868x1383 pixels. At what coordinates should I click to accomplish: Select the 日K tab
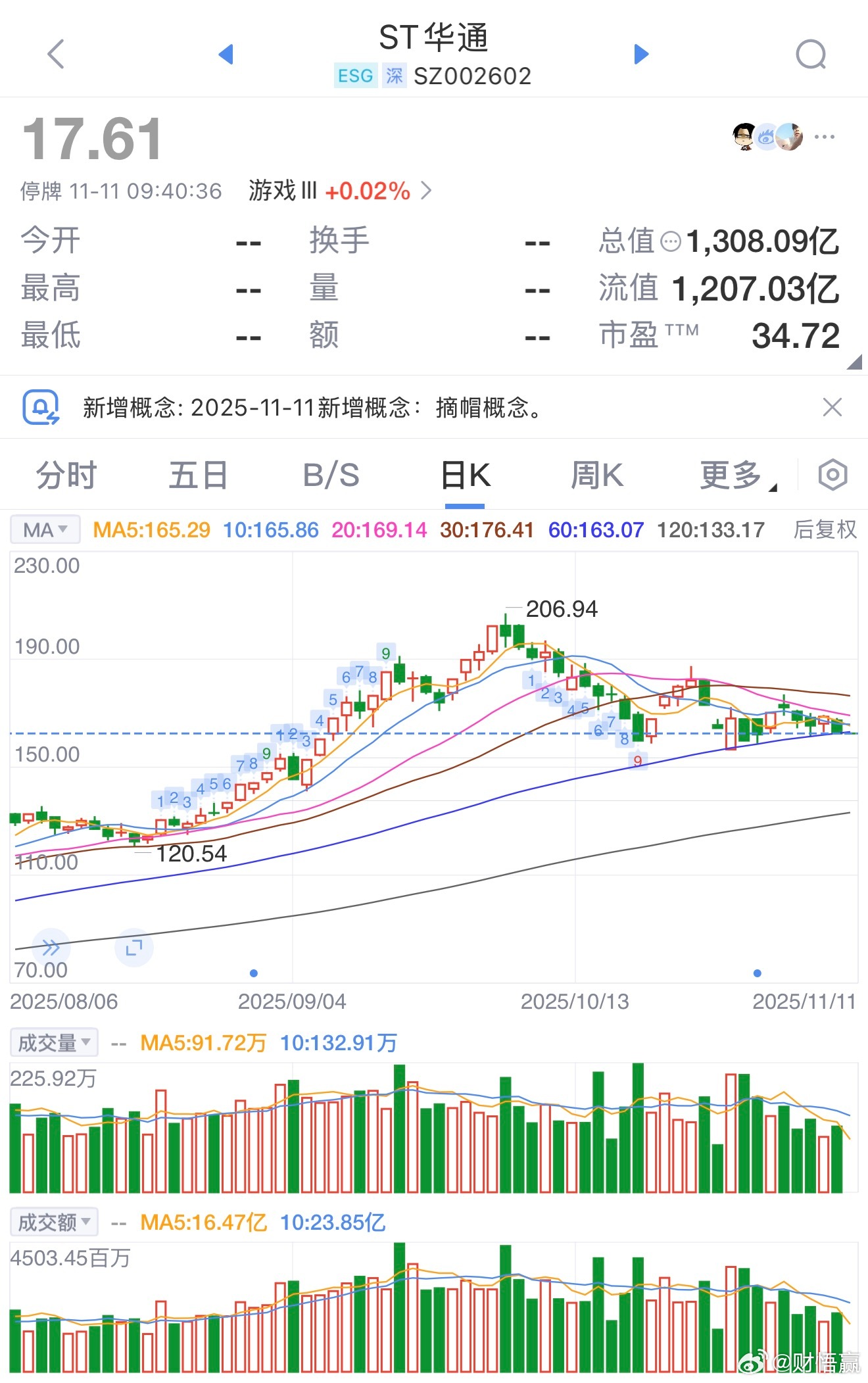pos(465,475)
